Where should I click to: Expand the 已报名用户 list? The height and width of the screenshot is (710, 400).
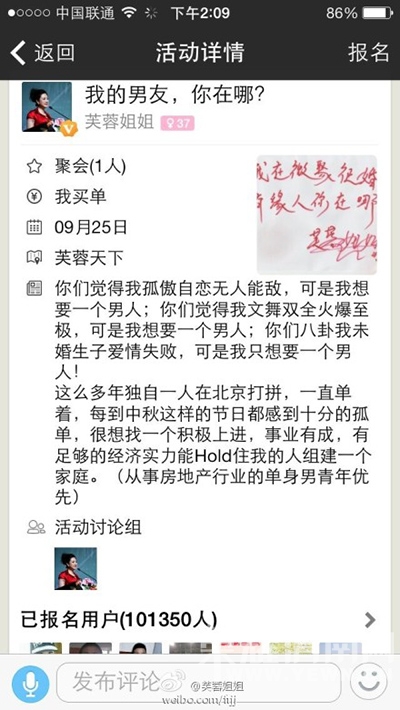199,620
